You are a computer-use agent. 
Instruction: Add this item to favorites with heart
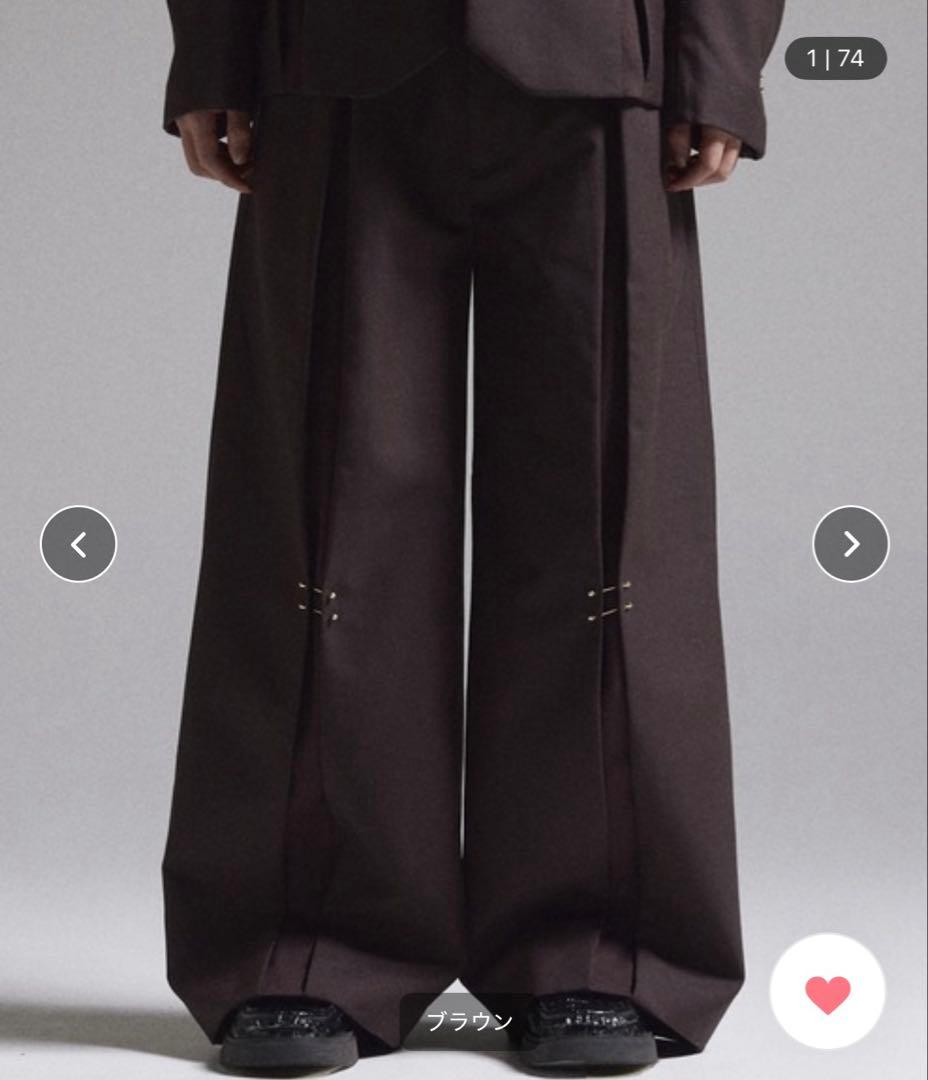click(827, 991)
